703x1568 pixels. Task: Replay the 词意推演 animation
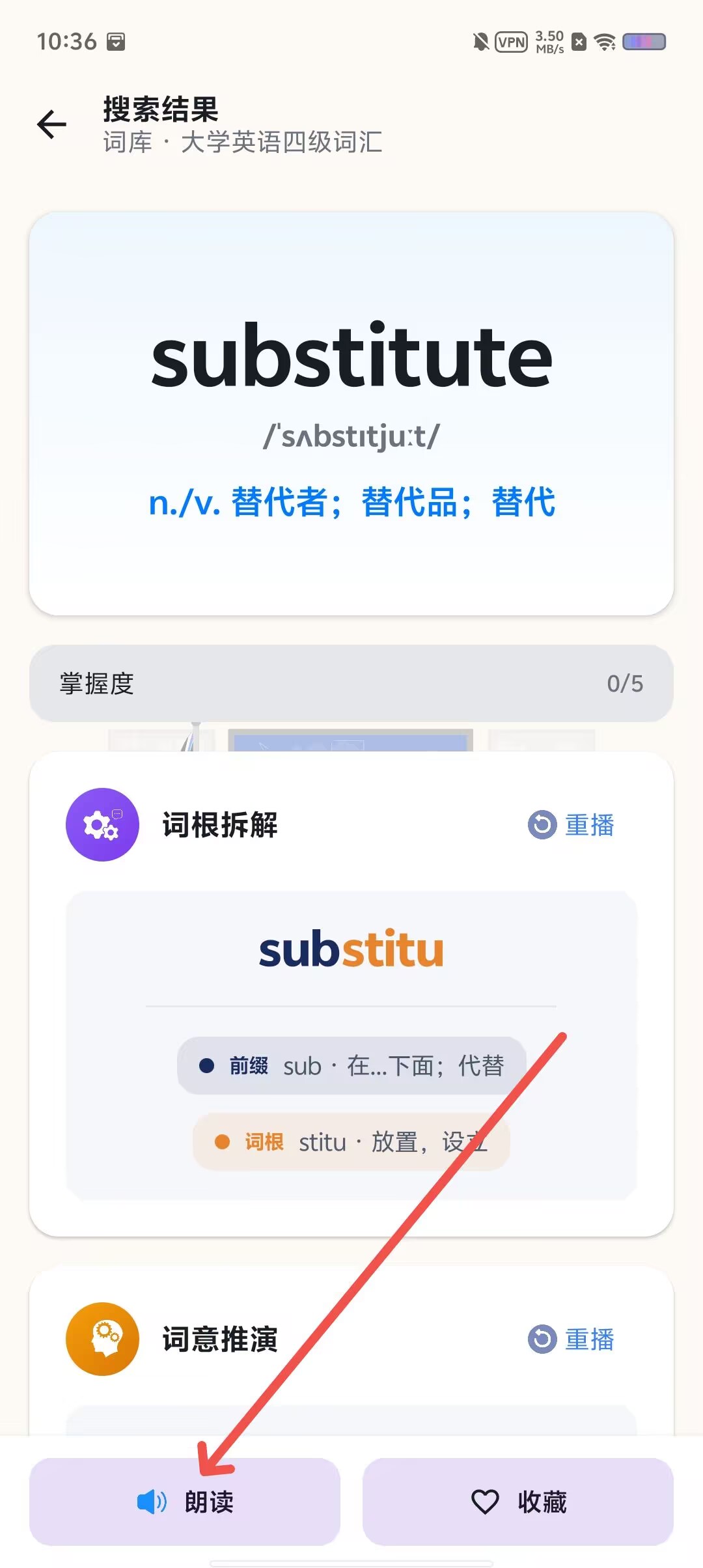click(571, 1339)
